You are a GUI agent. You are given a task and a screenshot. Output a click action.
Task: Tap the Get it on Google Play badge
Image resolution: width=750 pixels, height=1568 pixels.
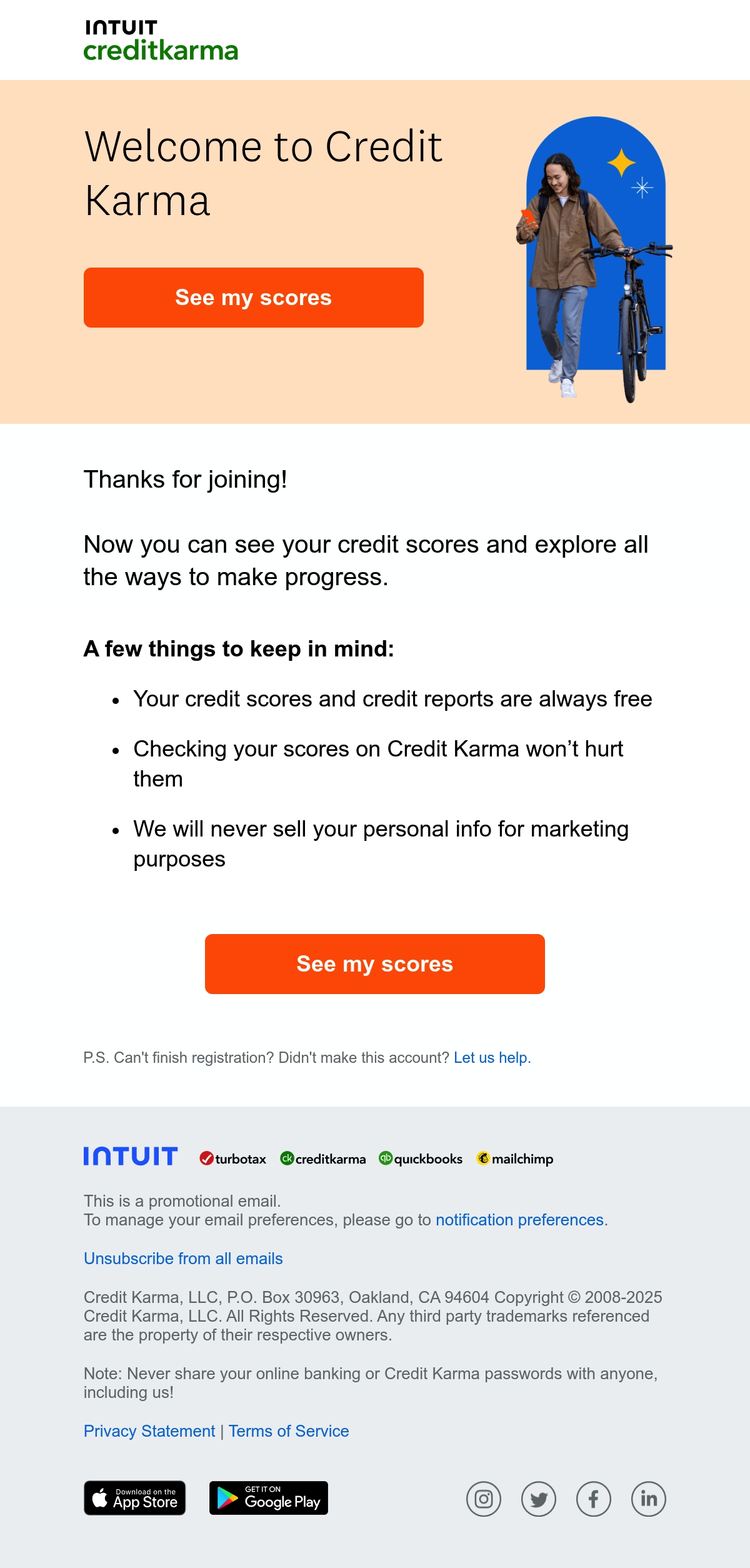[x=269, y=1498]
